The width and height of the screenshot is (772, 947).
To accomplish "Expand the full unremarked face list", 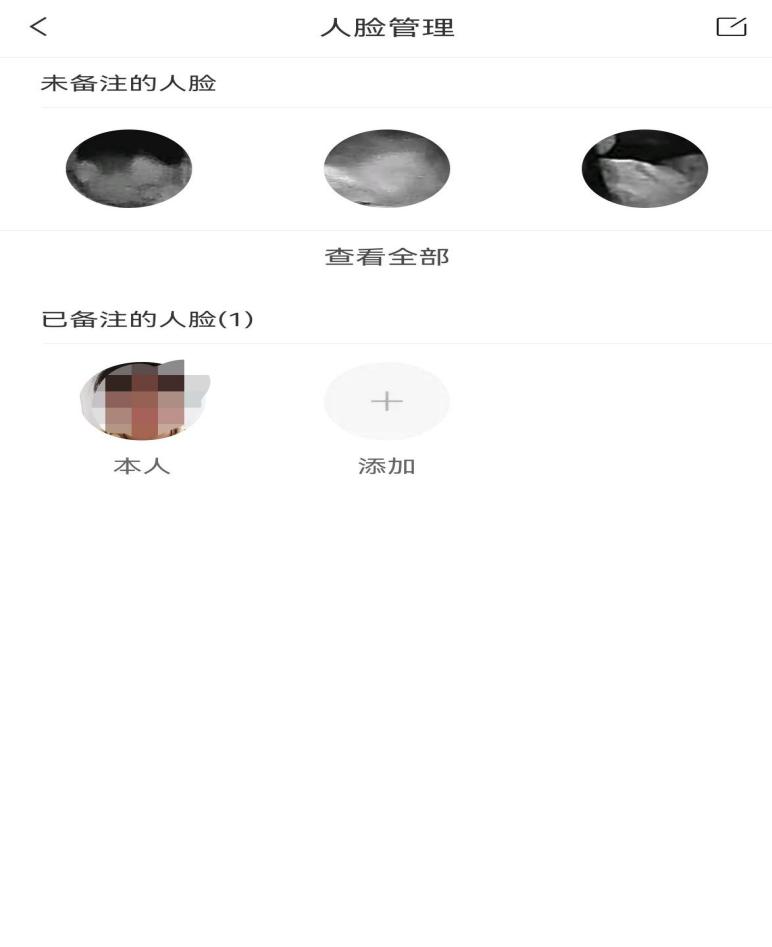I will pos(386,256).
